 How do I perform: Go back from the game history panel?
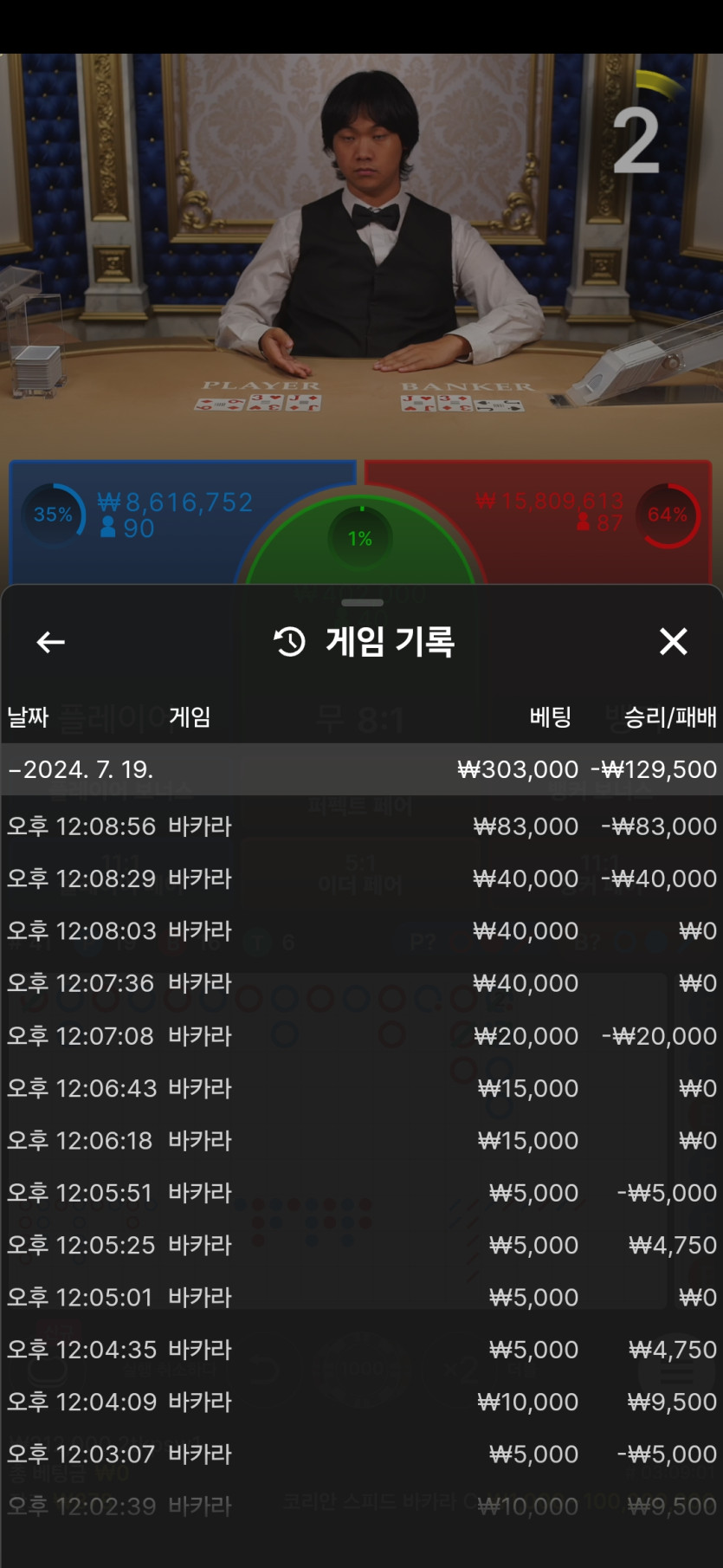(x=50, y=642)
